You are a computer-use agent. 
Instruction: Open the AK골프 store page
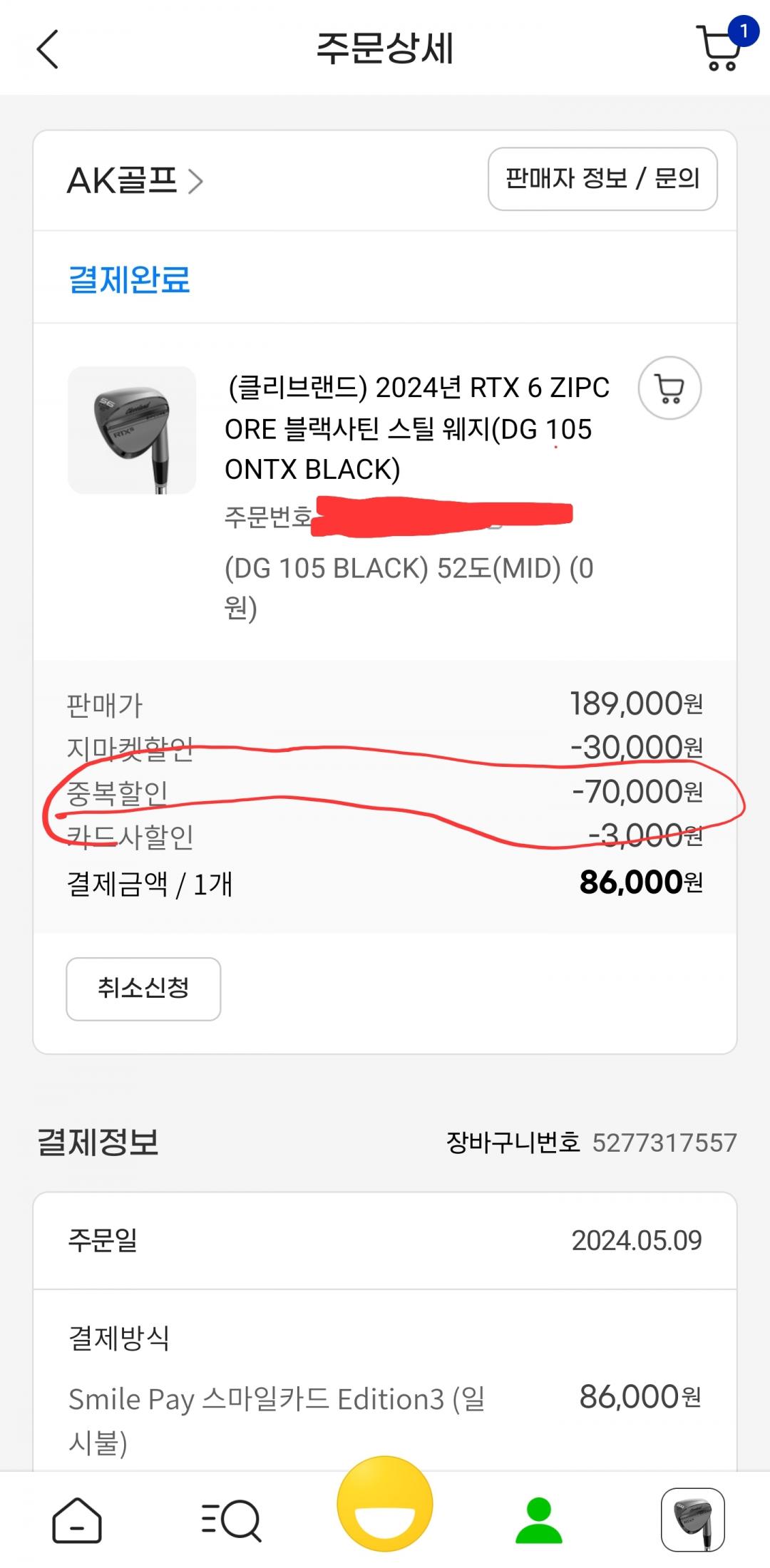tap(135, 180)
